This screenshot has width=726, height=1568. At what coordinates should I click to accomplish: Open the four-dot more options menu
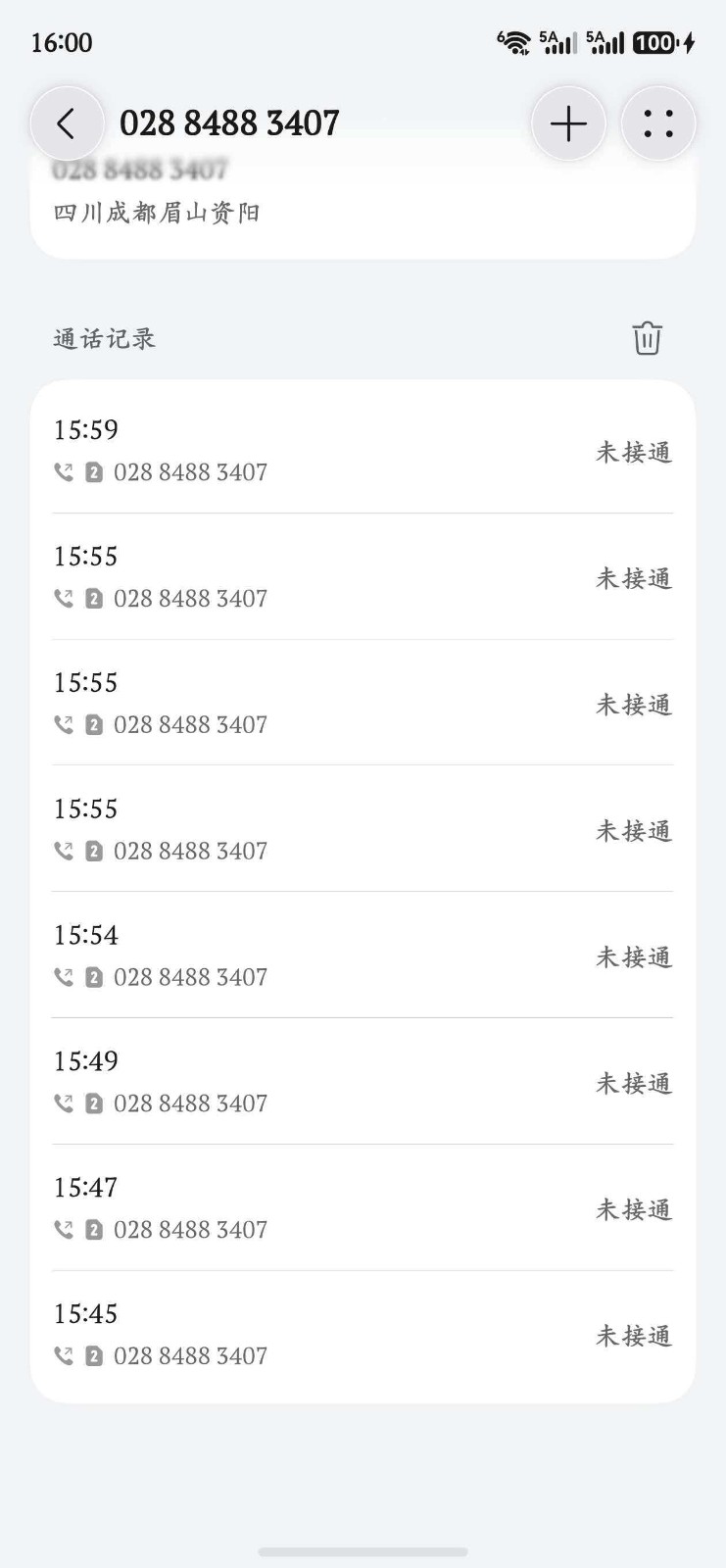pyautogui.click(x=658, y=124)
